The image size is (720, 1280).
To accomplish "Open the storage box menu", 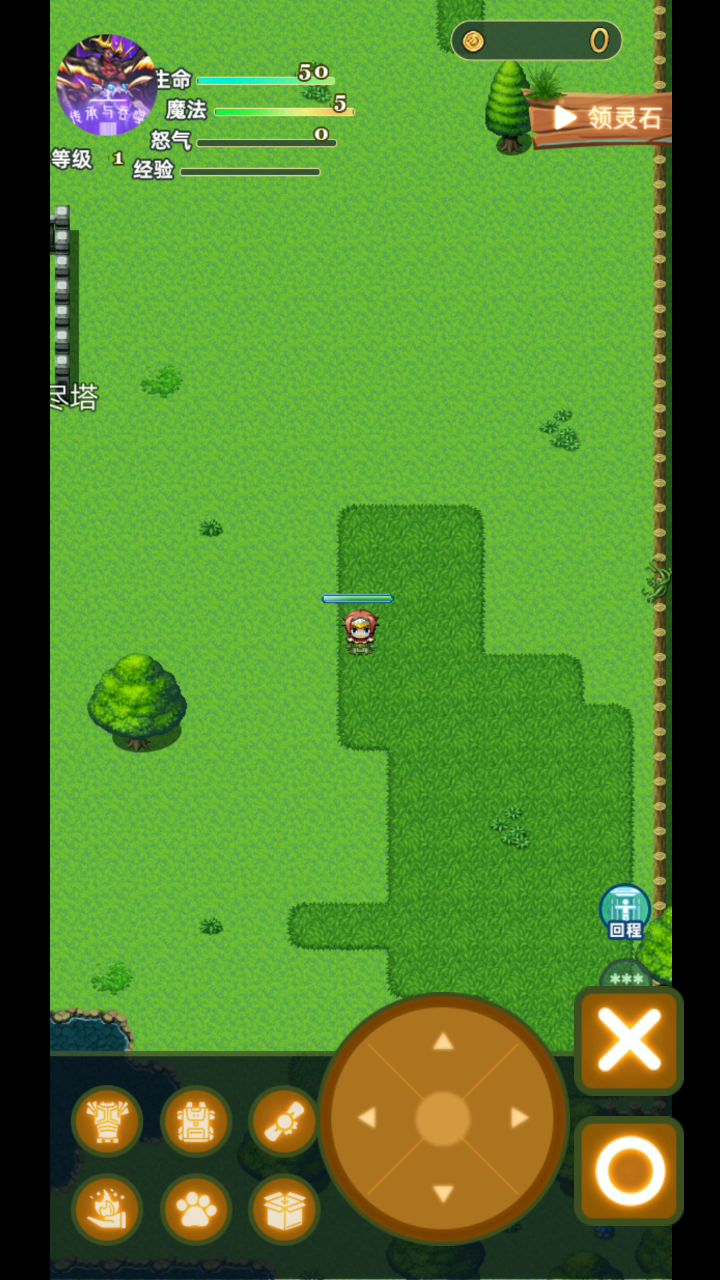I will [x=284, y=1209].
